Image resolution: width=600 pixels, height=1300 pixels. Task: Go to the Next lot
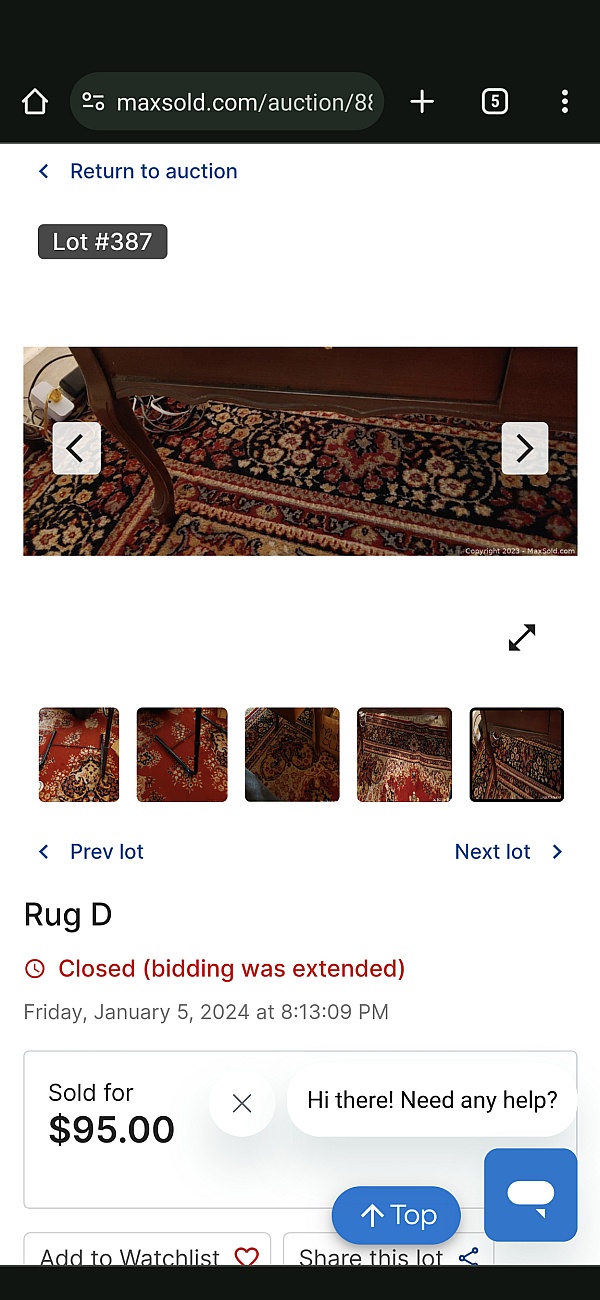point(509,851)
